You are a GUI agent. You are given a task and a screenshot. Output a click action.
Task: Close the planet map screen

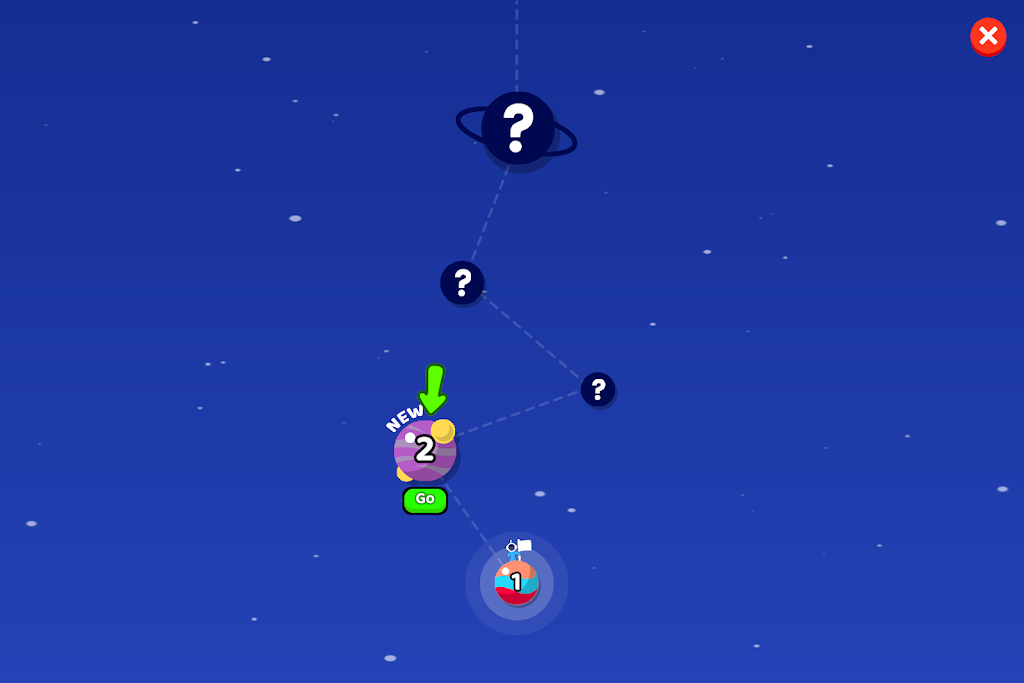pyautogui.click(x=988, y=37)
